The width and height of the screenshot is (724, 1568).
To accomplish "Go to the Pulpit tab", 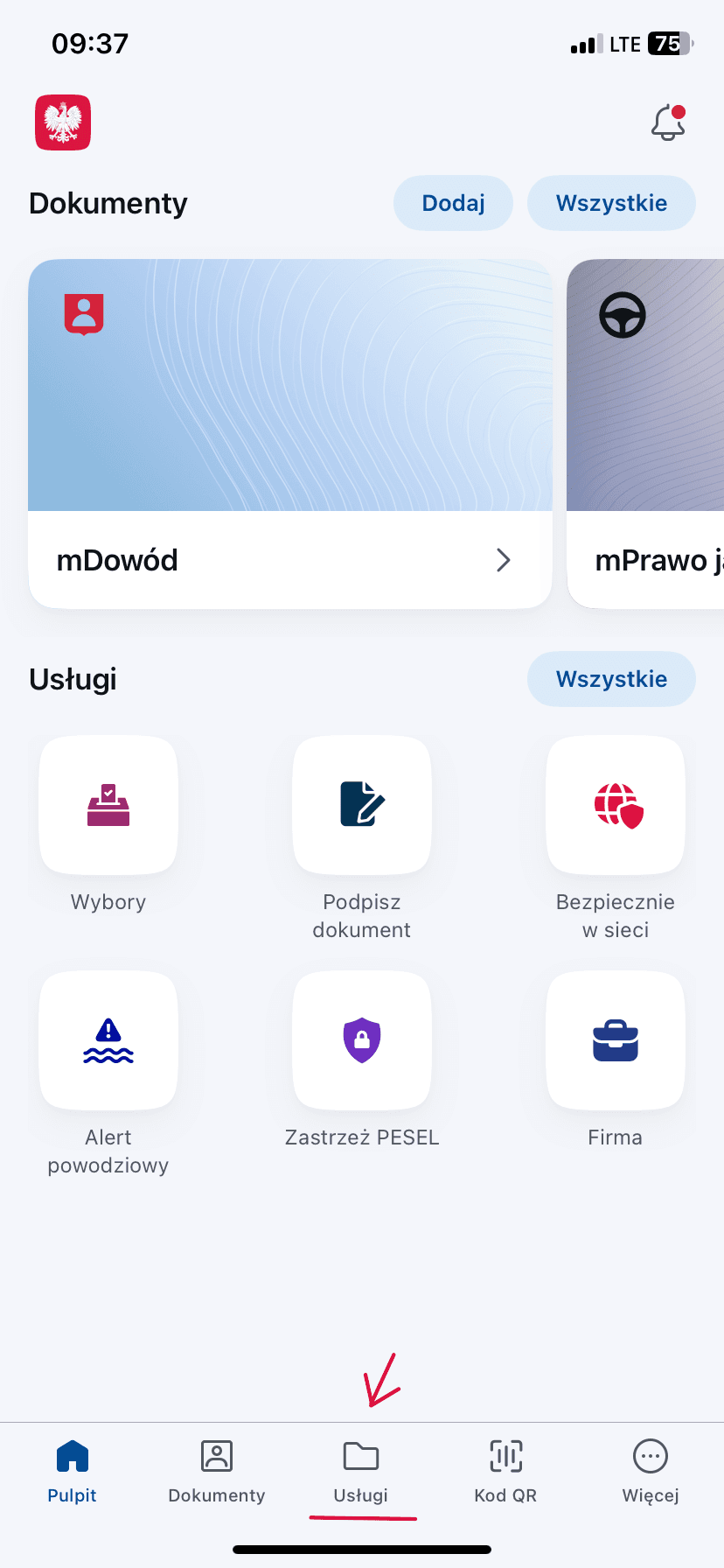I will pyautogui.click(x=72, y=1472).
